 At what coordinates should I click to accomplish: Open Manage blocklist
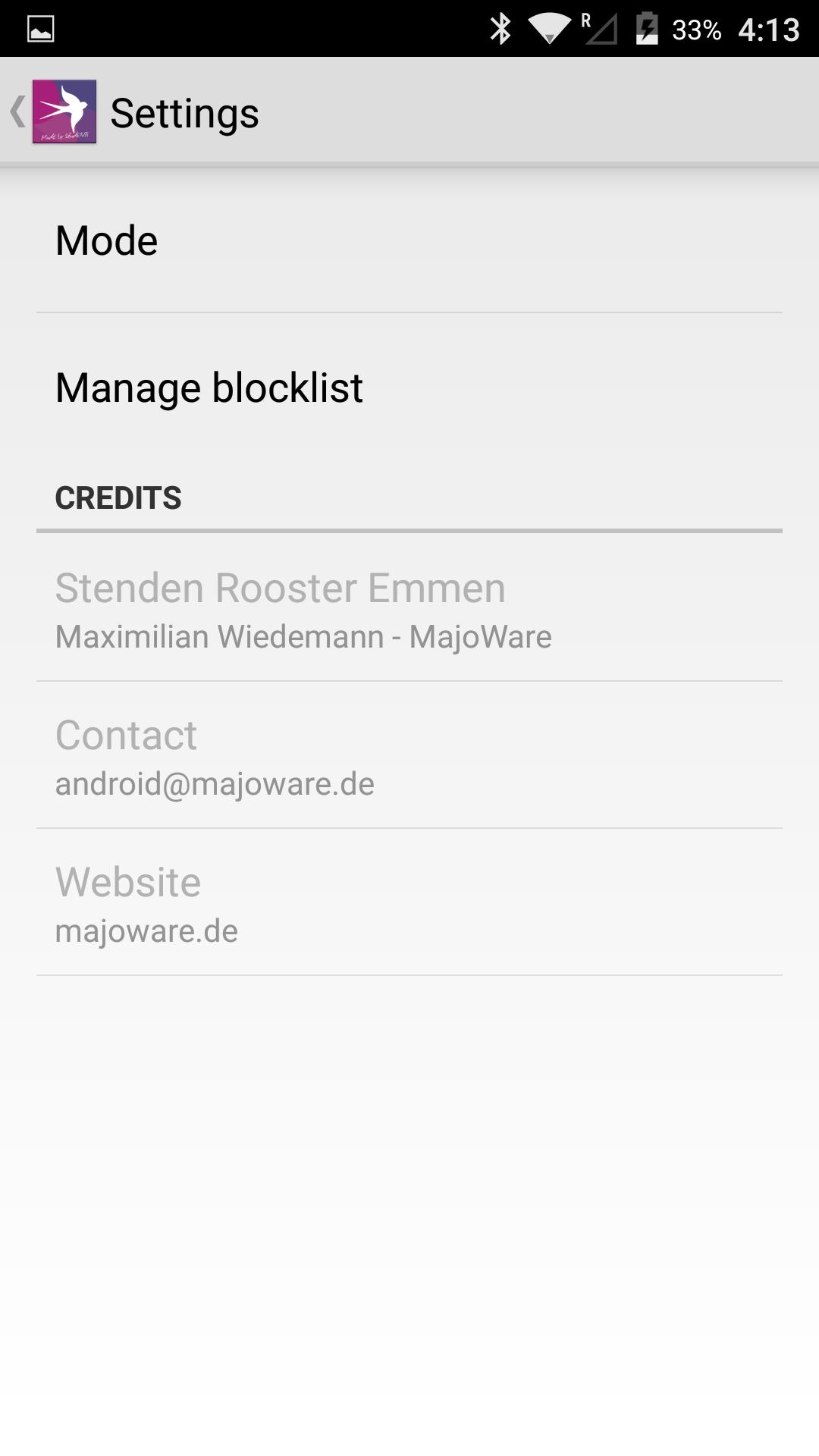(409, 388)
